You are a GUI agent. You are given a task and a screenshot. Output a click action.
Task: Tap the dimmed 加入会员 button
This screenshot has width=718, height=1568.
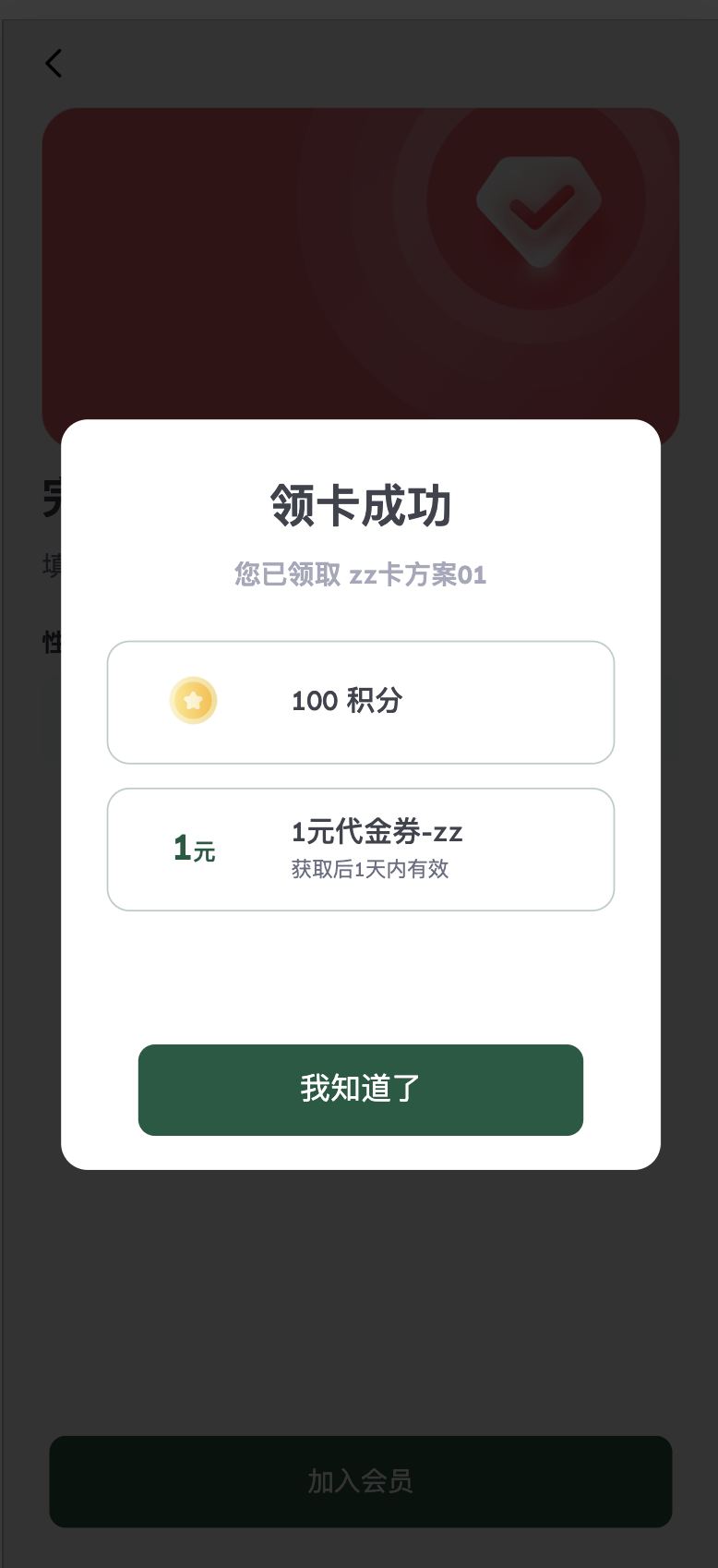(x=360, y=1481)
